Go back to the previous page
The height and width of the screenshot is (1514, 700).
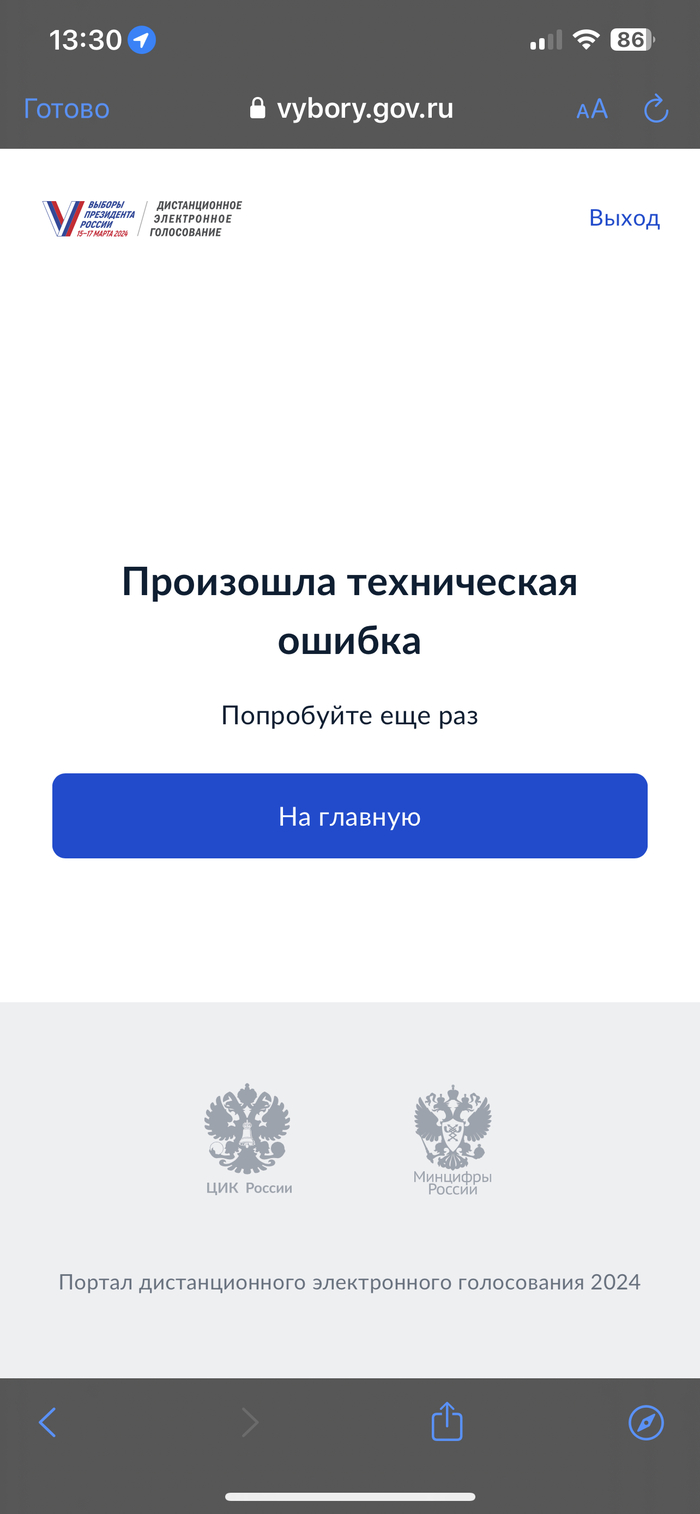click(x=47, y=1422)
